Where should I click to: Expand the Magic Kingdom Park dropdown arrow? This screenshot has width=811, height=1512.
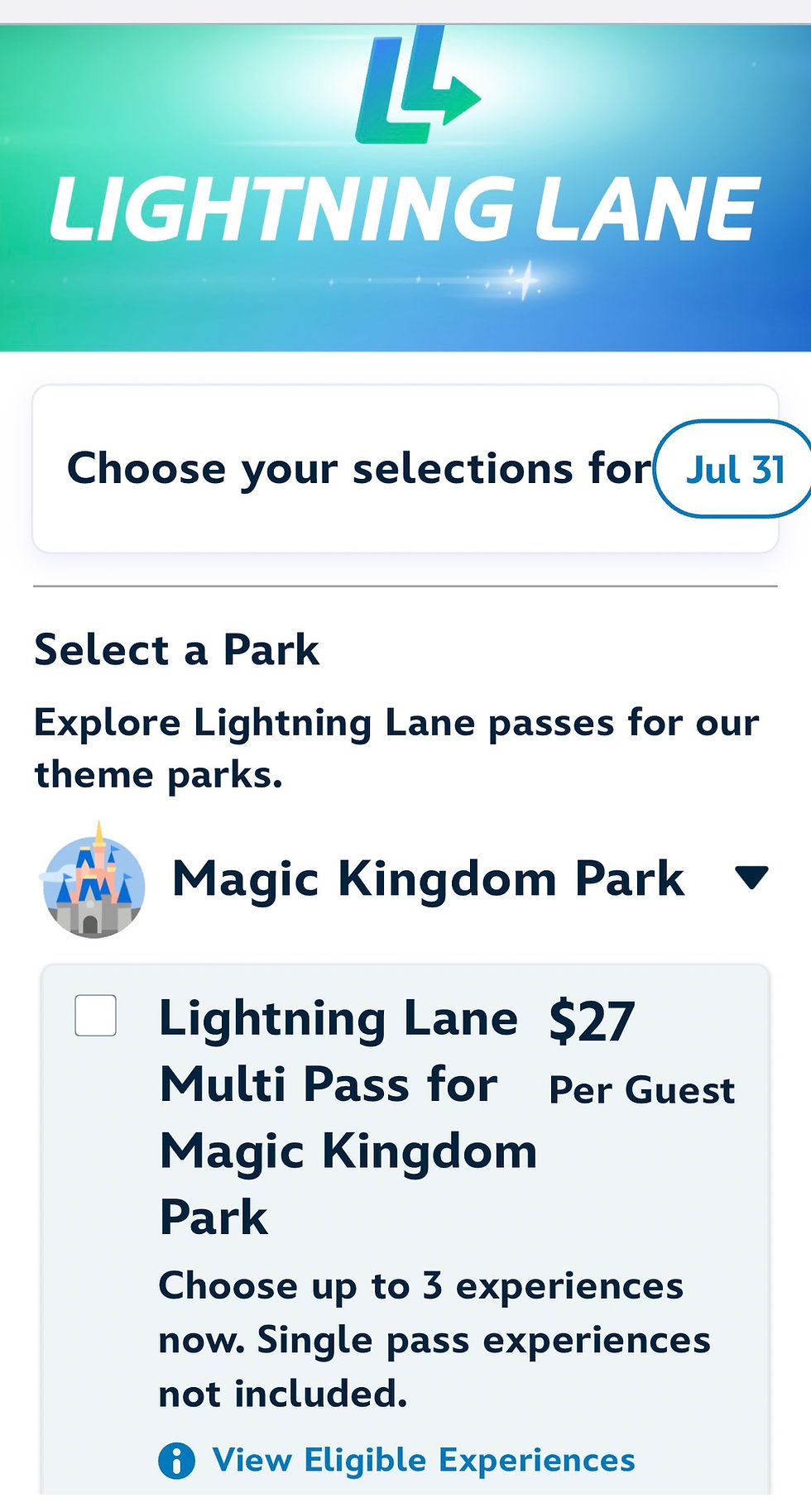pyautogui.click(x=751, y=879)
